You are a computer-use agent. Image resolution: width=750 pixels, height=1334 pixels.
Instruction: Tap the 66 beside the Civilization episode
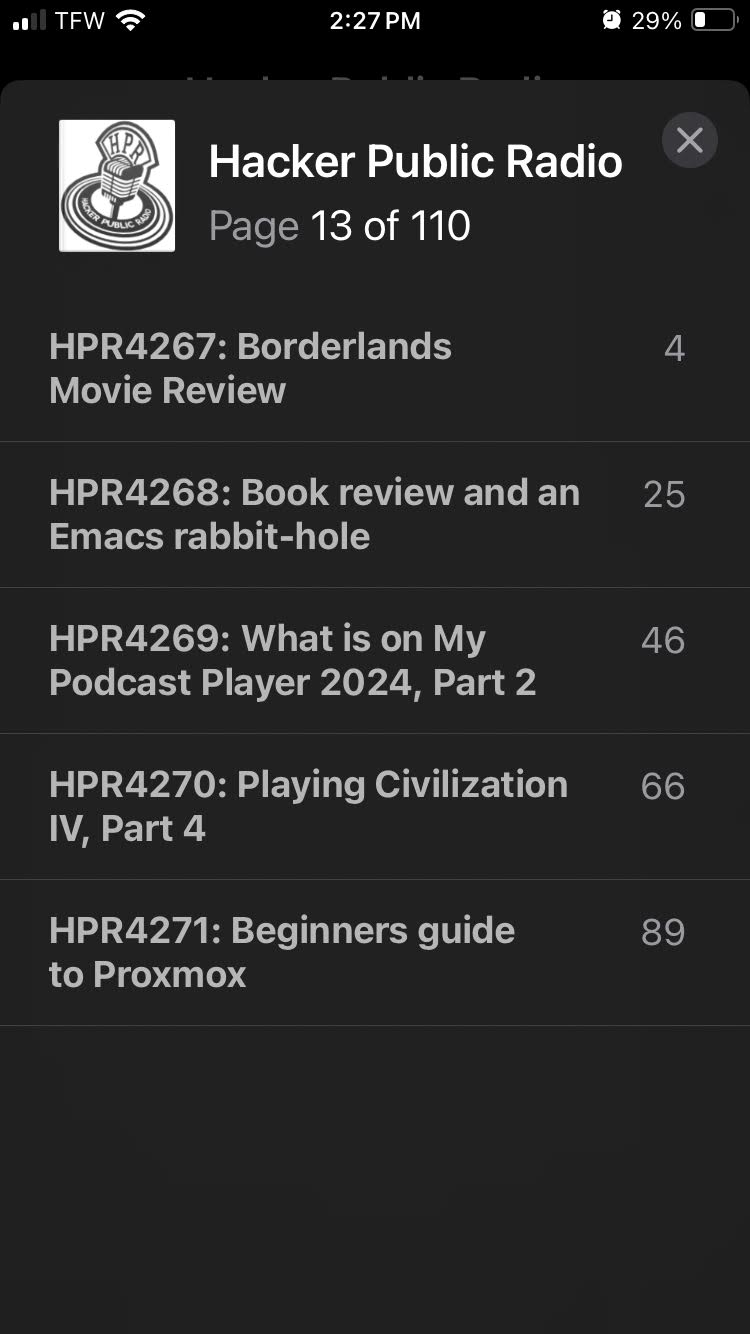tap(662, 787)
